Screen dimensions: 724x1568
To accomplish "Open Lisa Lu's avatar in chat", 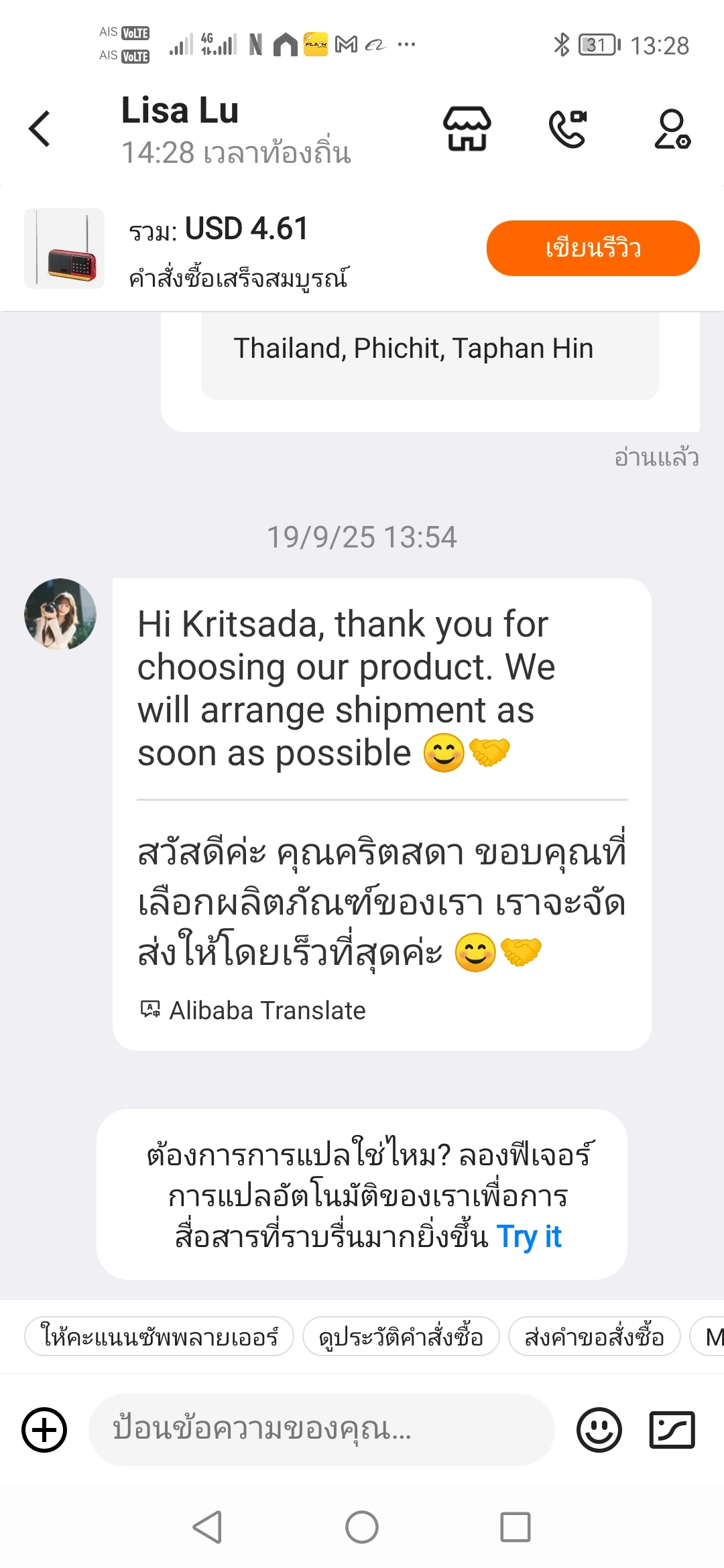I will pos(60,614).
